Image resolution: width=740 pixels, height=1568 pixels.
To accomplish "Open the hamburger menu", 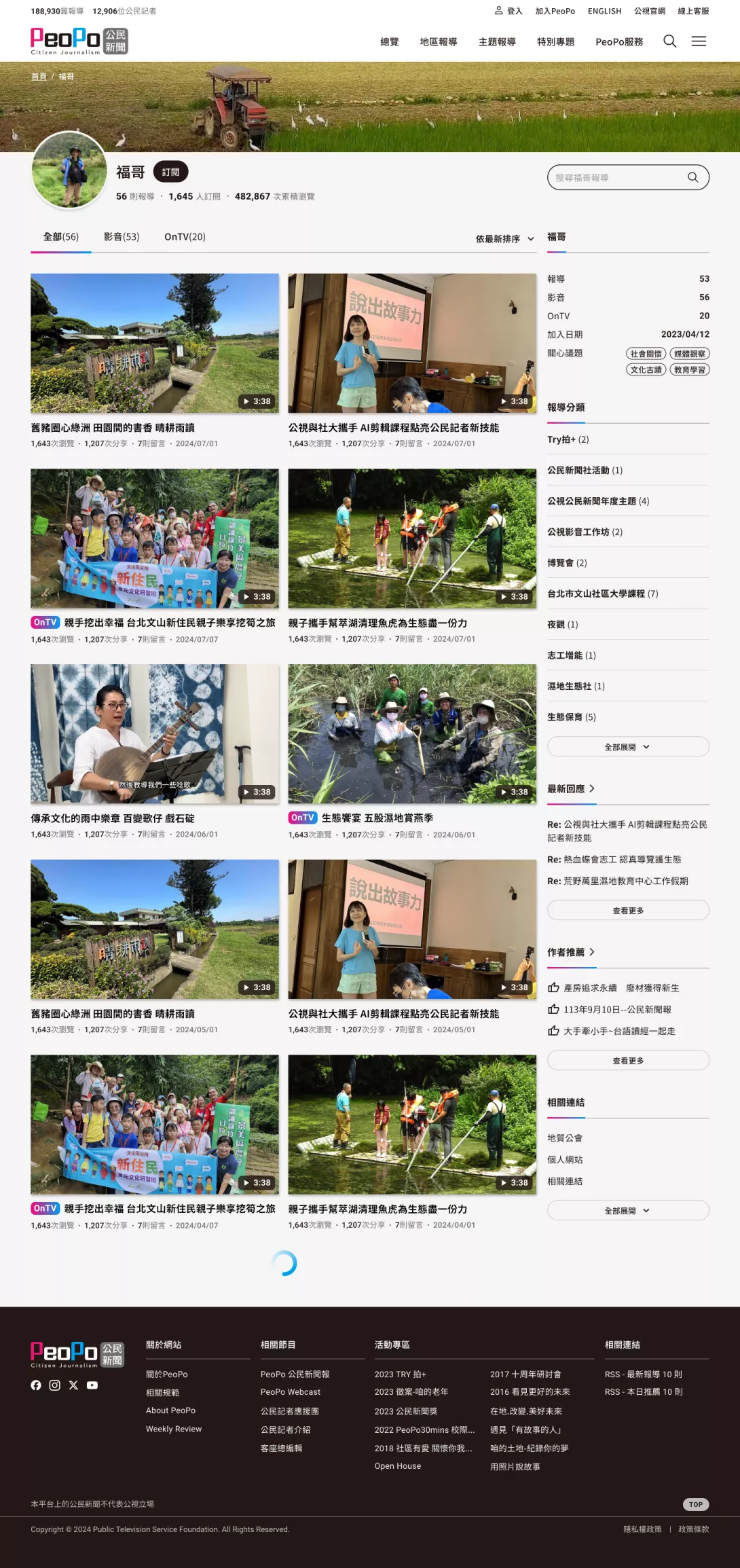I will (699, 41).
